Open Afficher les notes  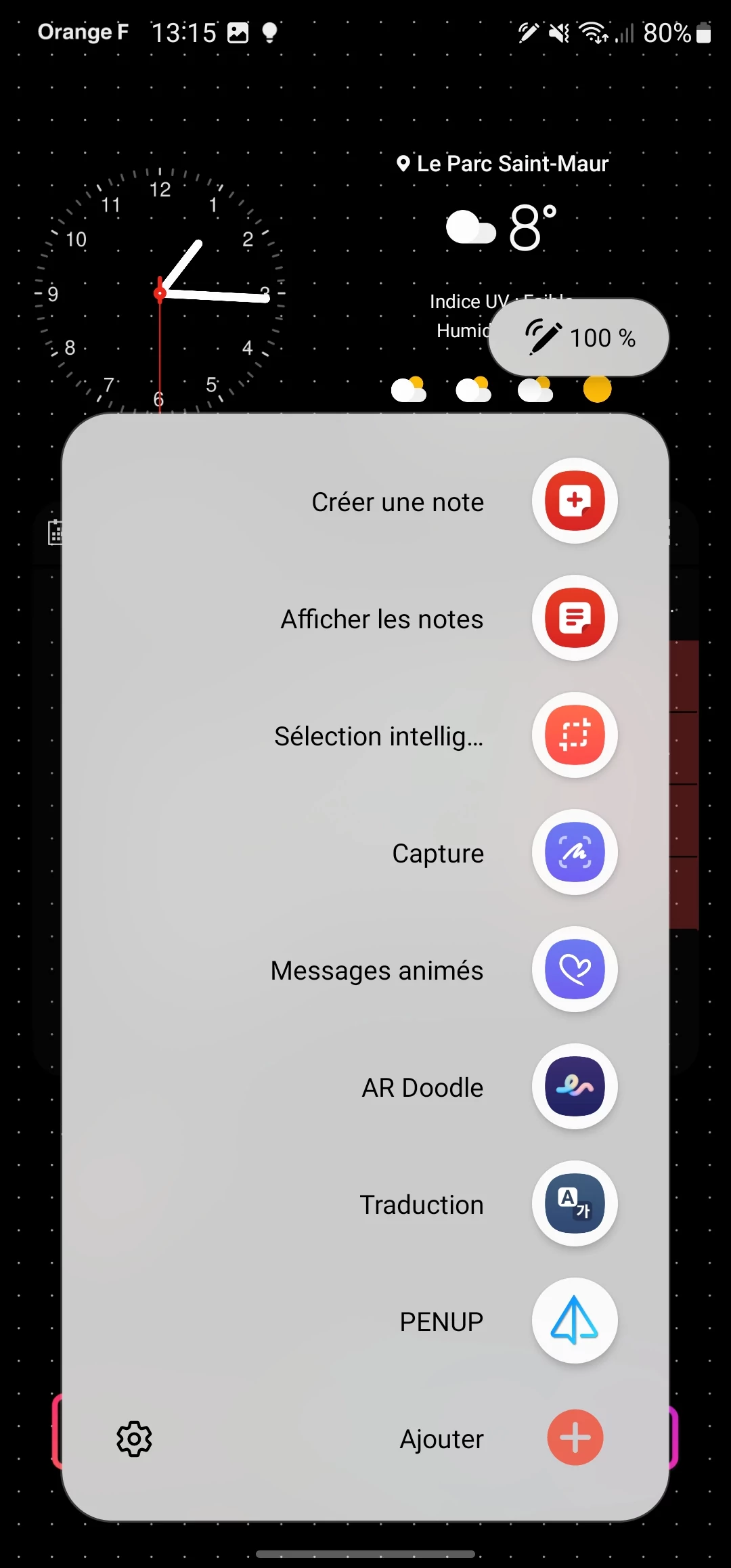575,618
